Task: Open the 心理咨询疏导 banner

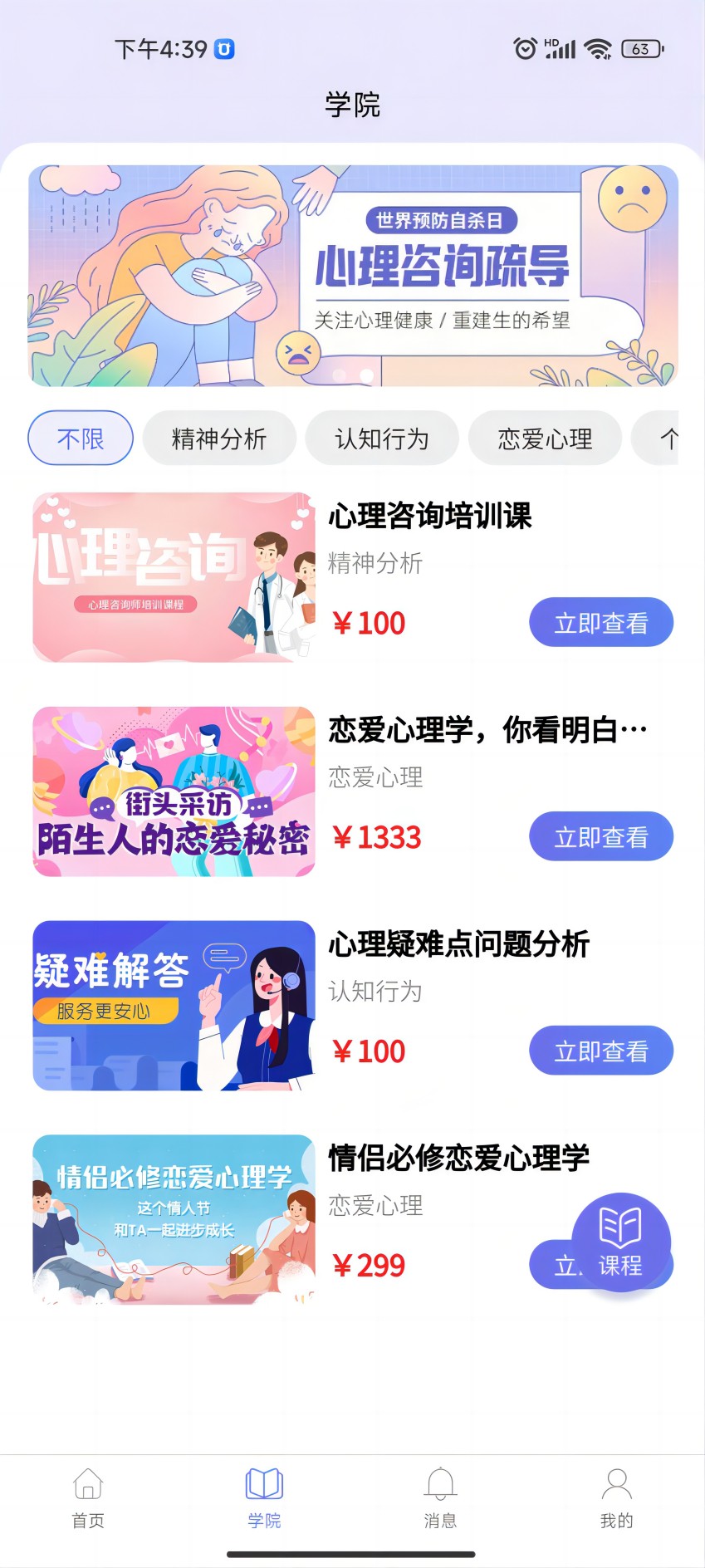Action: pos(353,276)
